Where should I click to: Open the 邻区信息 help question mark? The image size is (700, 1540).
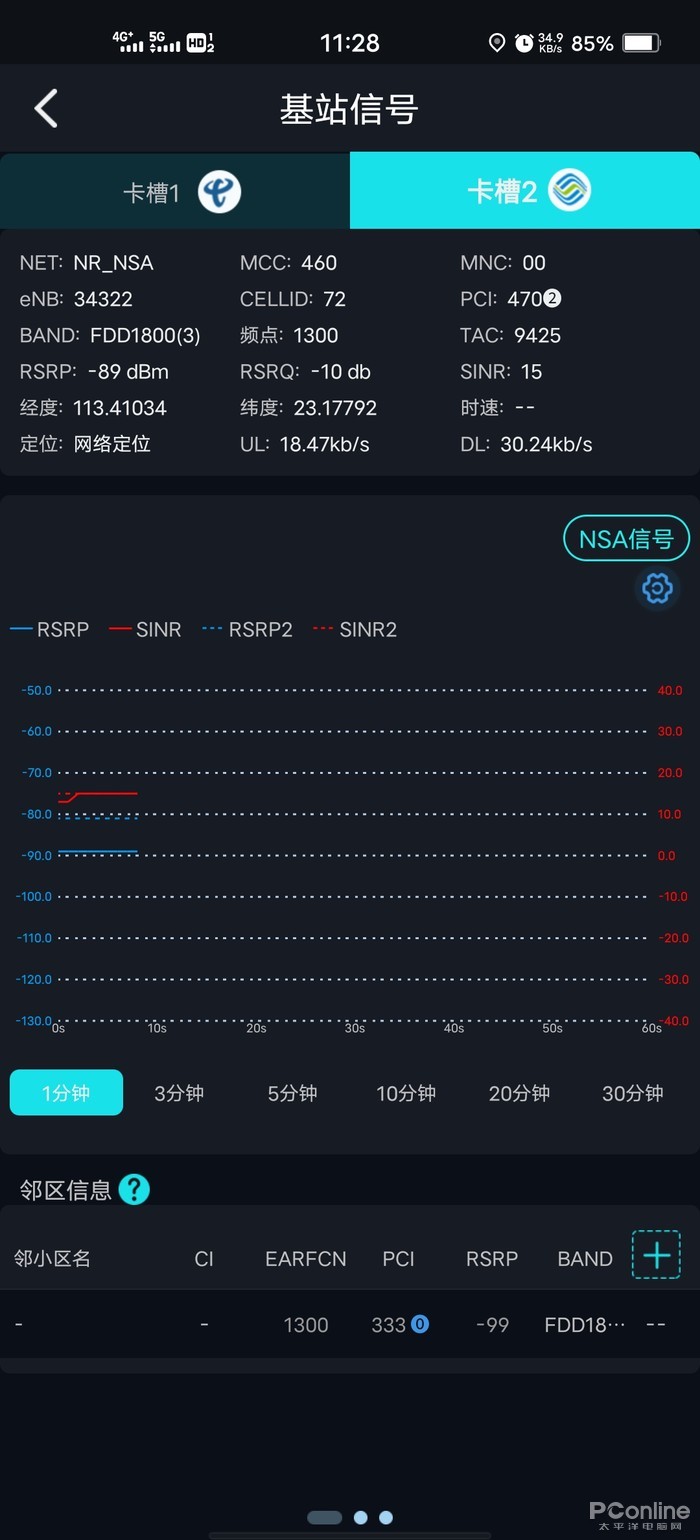[134, 1189]
